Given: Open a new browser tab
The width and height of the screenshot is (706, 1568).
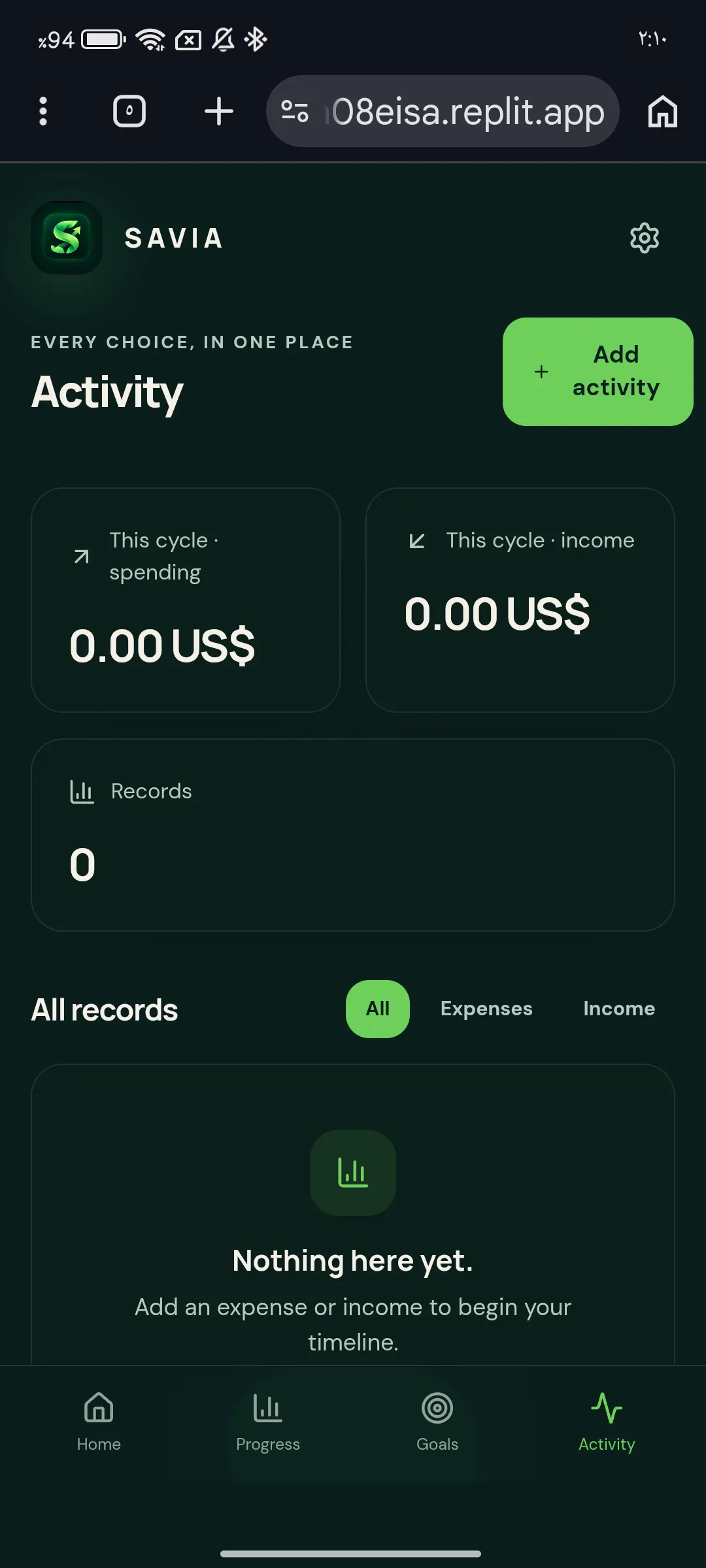Looking at the screenshot, I should (x=219, y=111).
